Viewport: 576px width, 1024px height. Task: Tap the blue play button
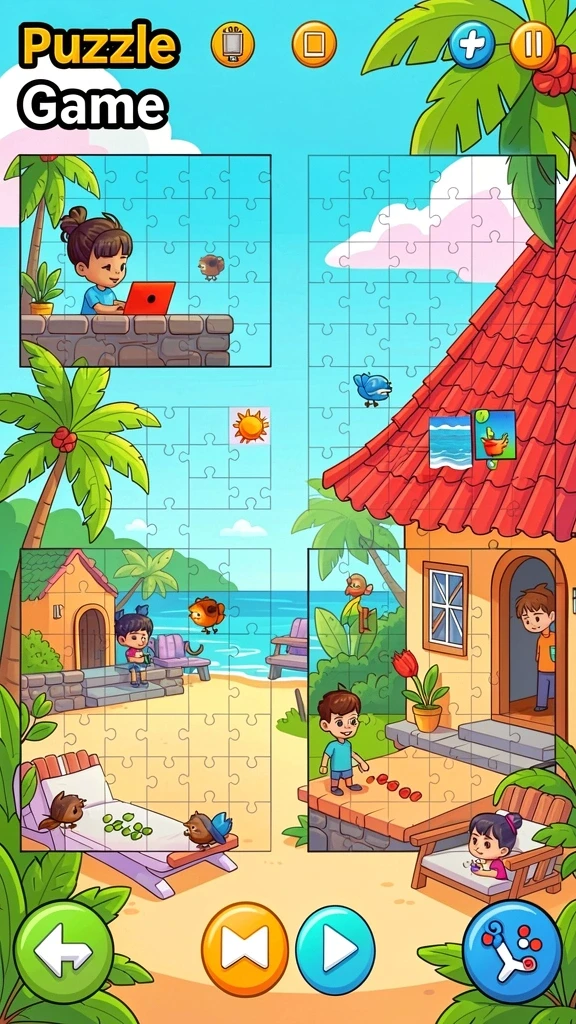click(336, 949)
